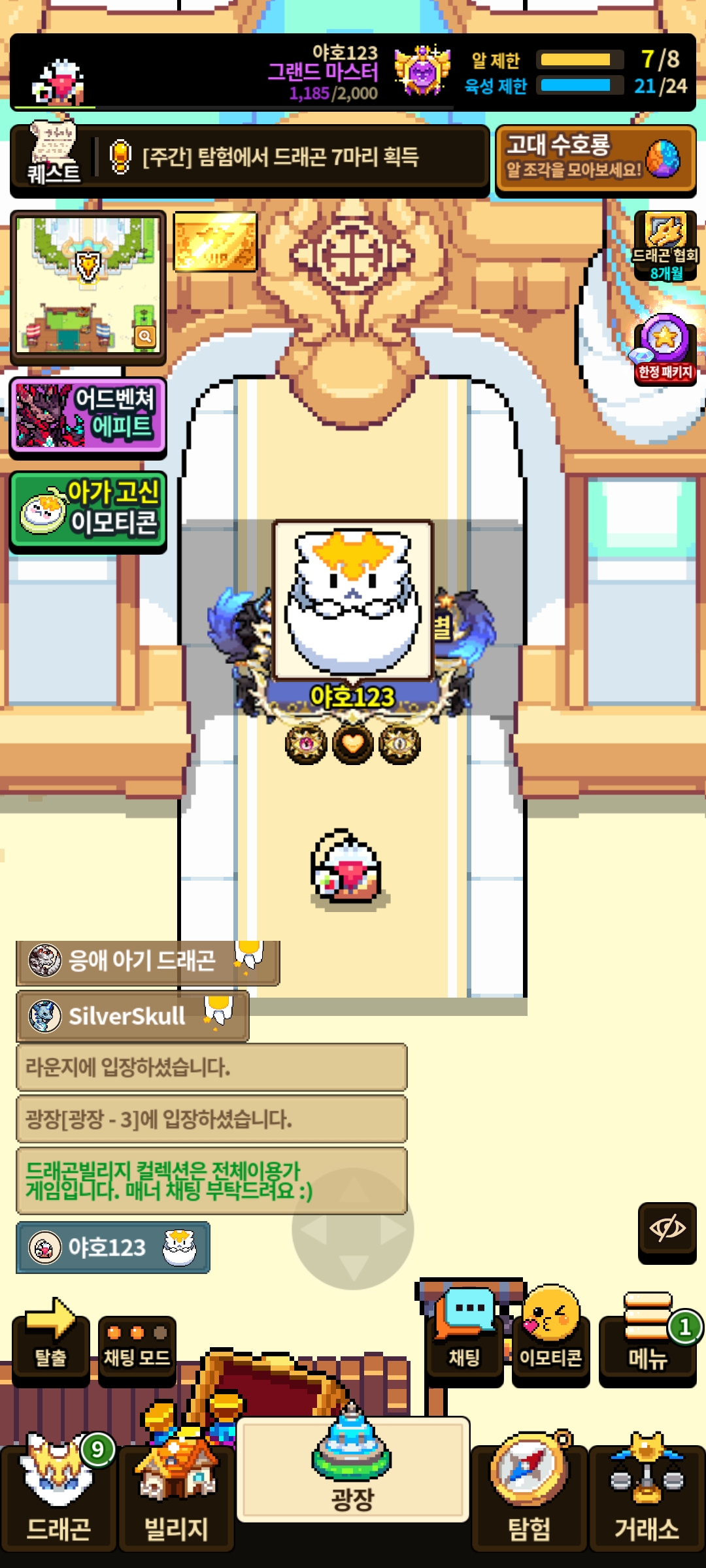Open the 아가 고신 이모티콘 banner
Viewport: 706px width, 1568px height.
pos(88,511)
